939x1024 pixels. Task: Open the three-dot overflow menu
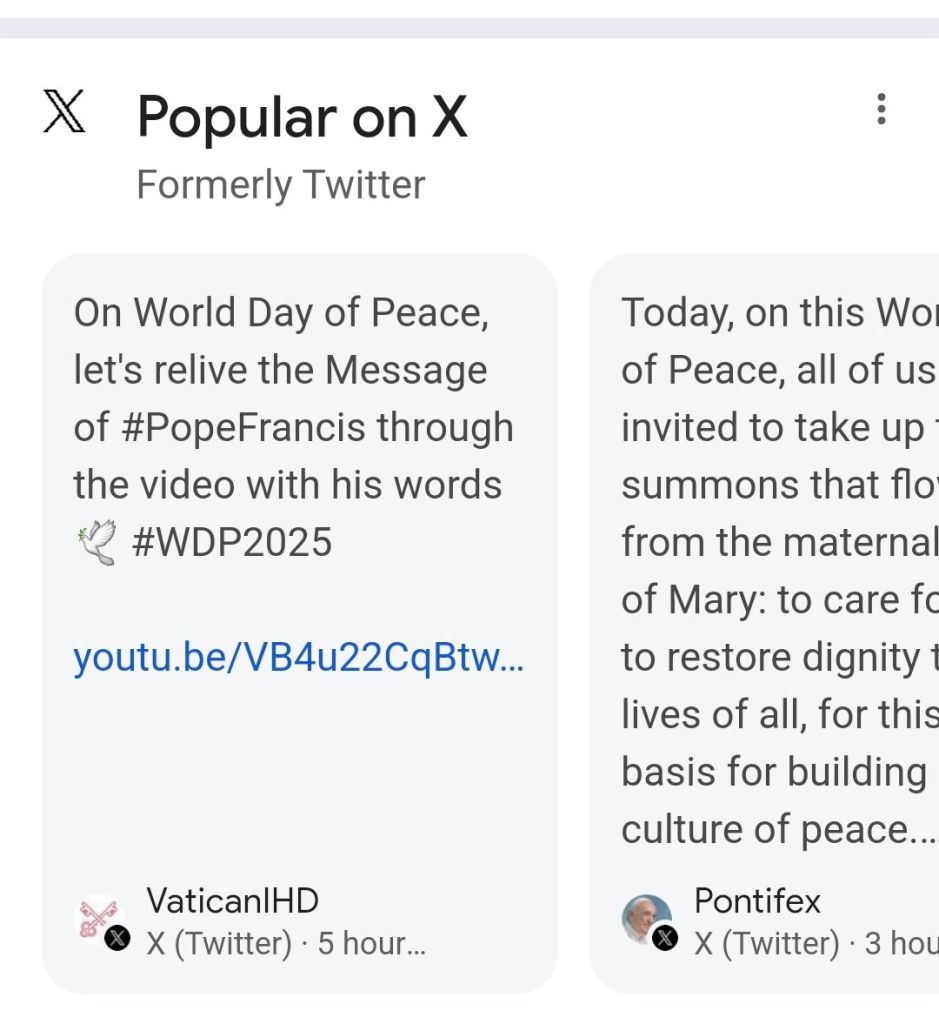[x=880, y=109]
